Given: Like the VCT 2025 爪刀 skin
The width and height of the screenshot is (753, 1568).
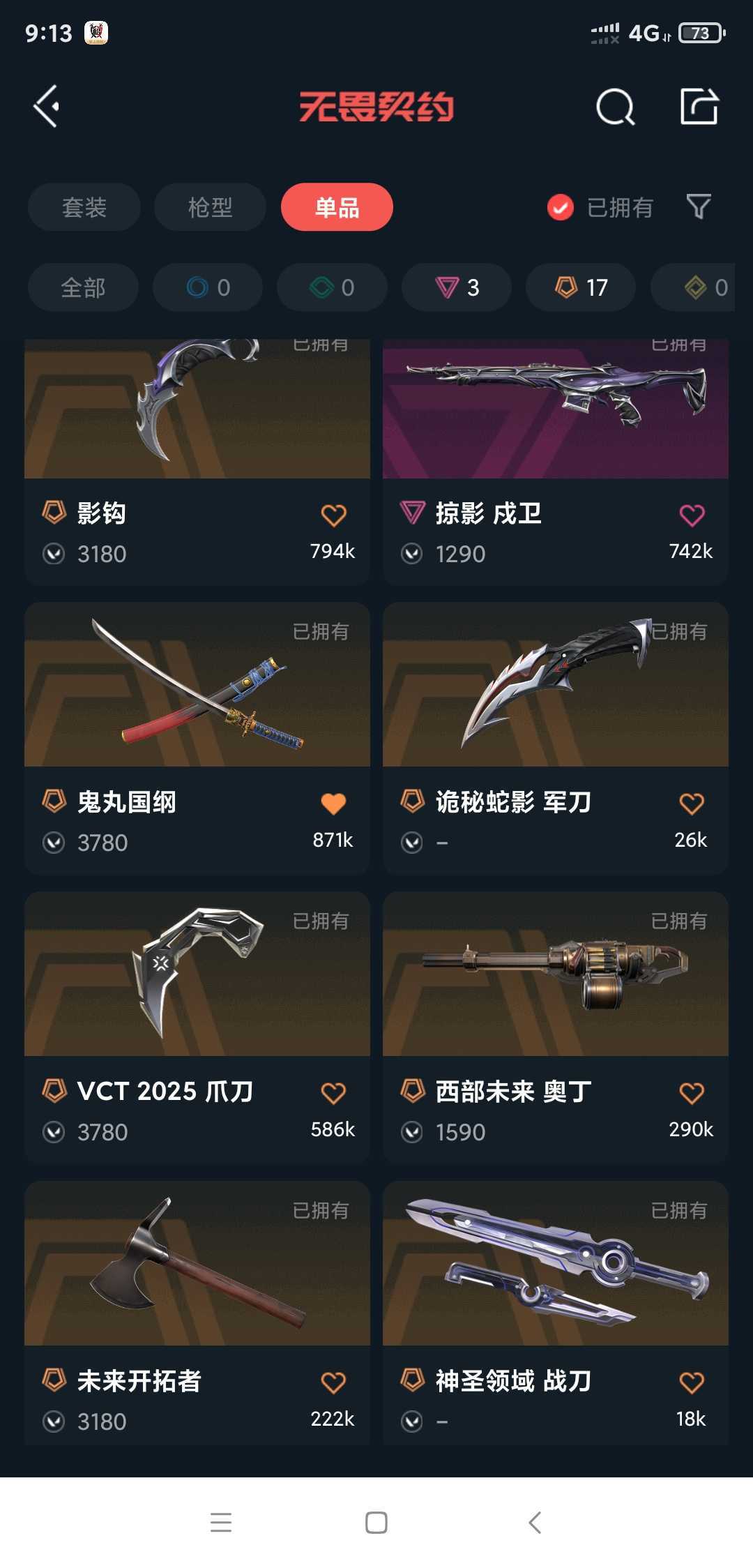Looking at the screenshot, I should [x=333, y=1093].
